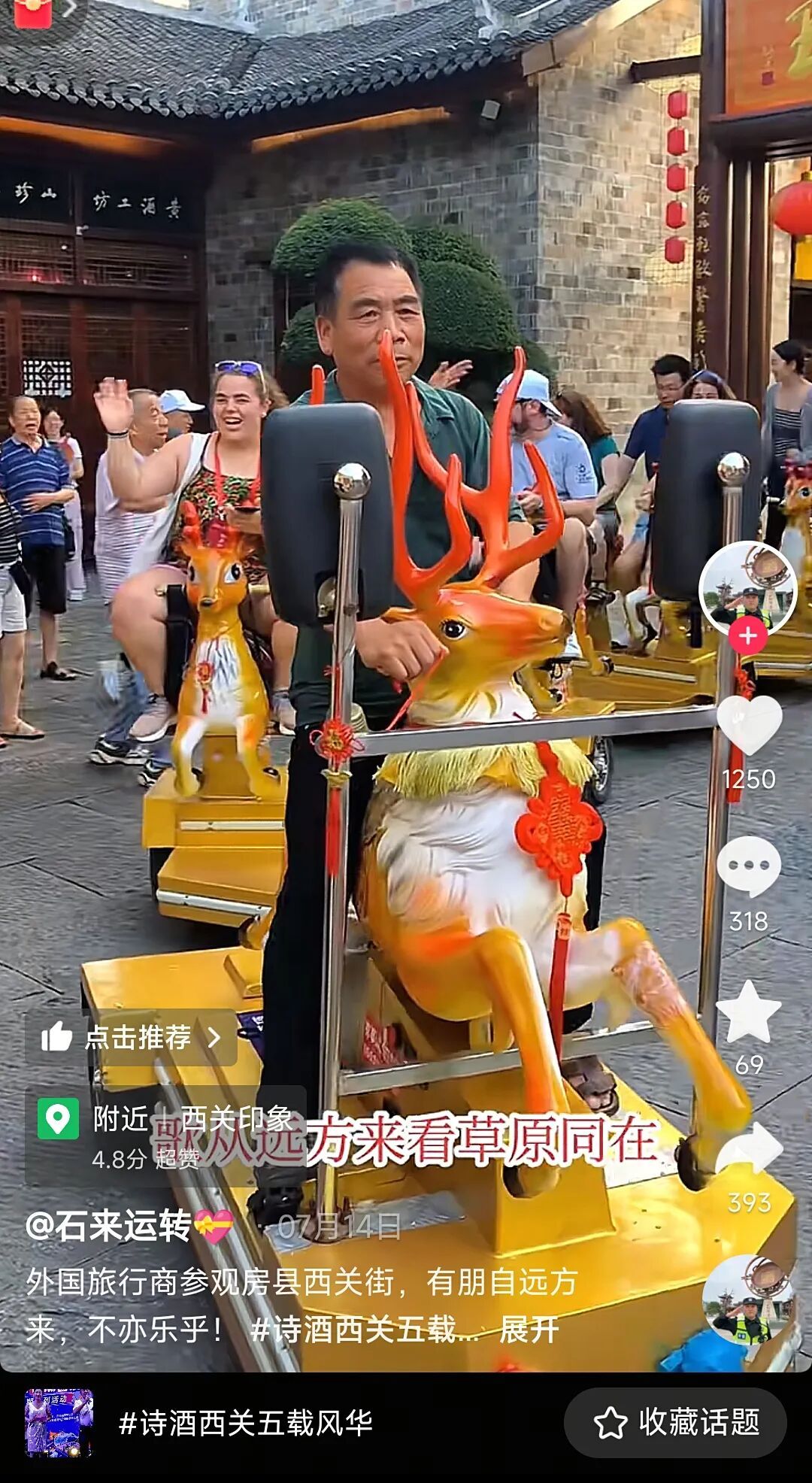Open the comments section
Screen dimensions: 812x1483
pyautogui.click(x=749, y=866)
